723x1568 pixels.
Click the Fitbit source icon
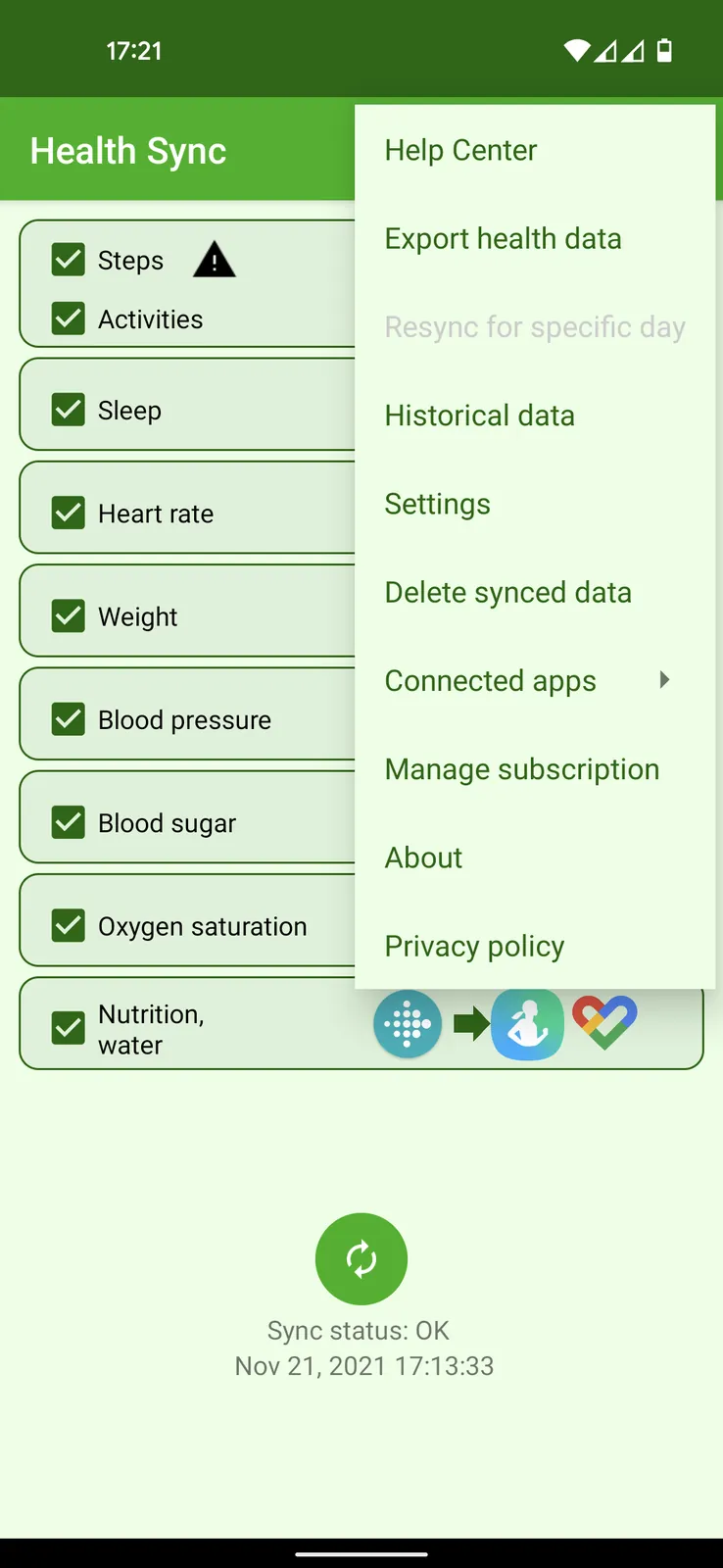coord(408,1023)
